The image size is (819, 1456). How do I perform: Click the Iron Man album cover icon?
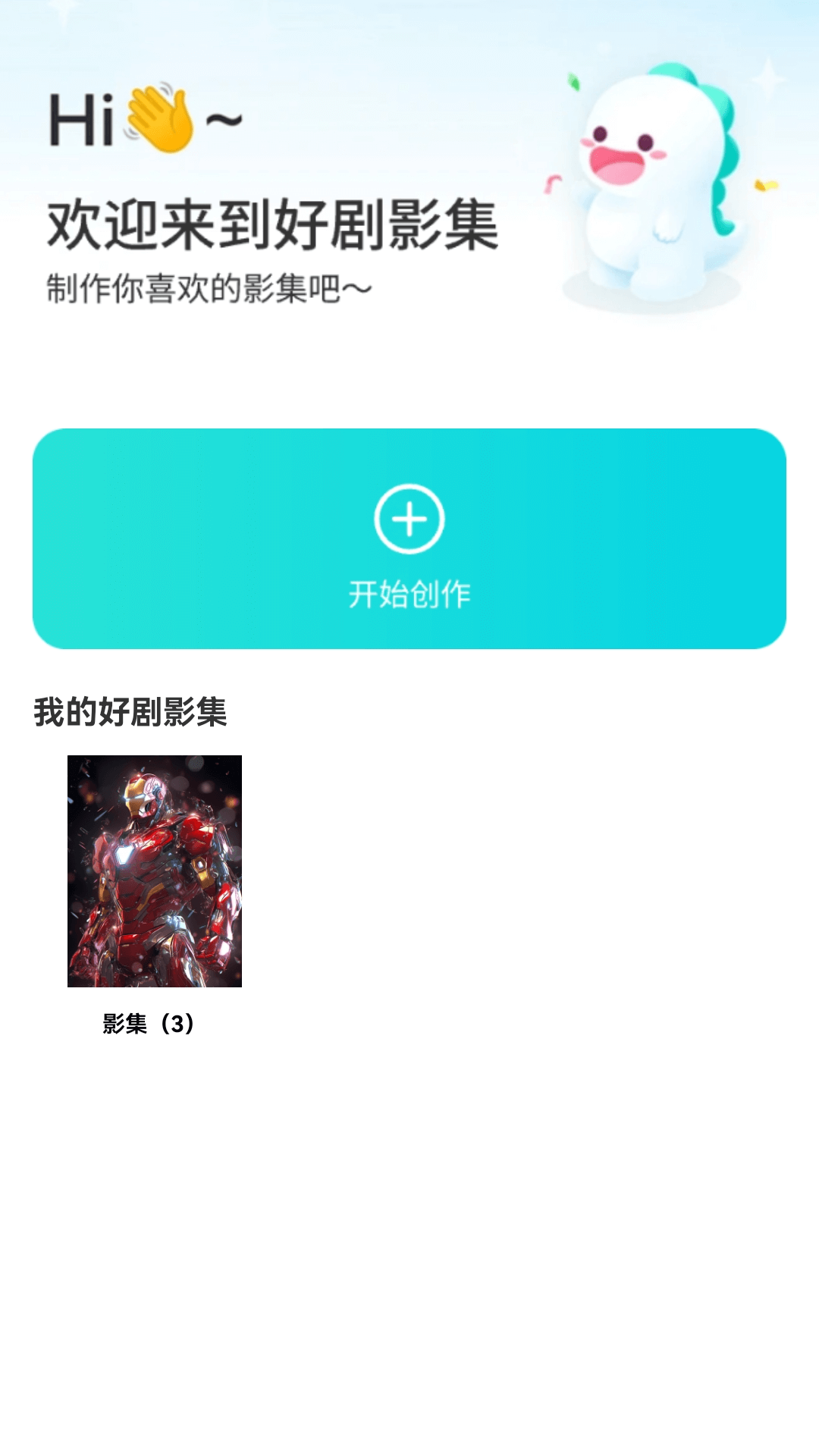click(154, 872)
